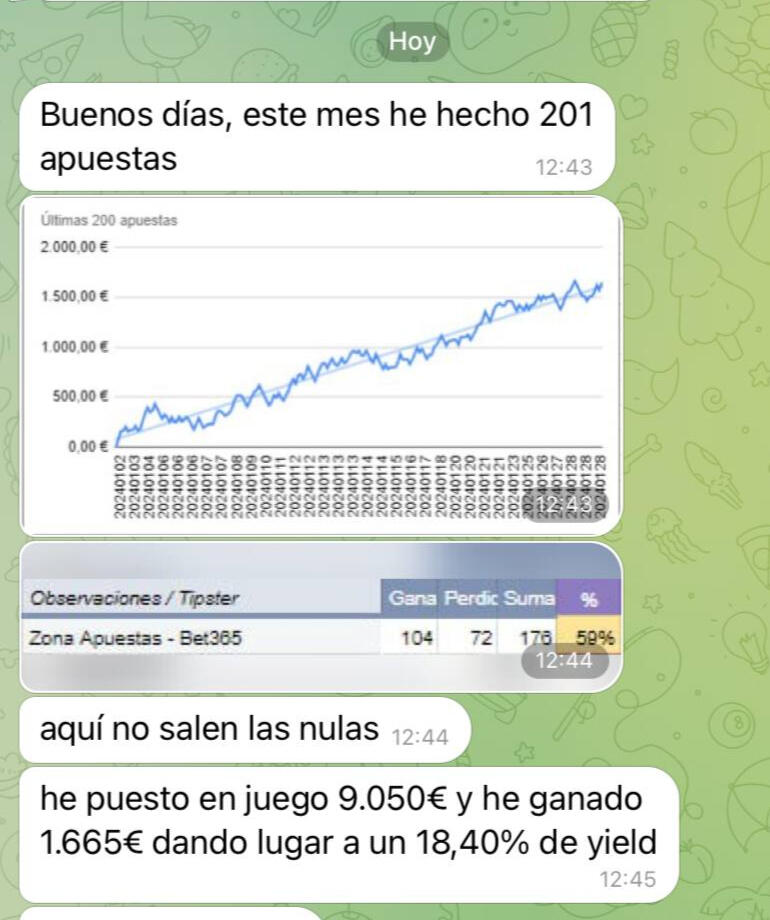The image size is (770, 920).
Task: Open the Zona Apuestas stats table image
Action: click(320, 617)
